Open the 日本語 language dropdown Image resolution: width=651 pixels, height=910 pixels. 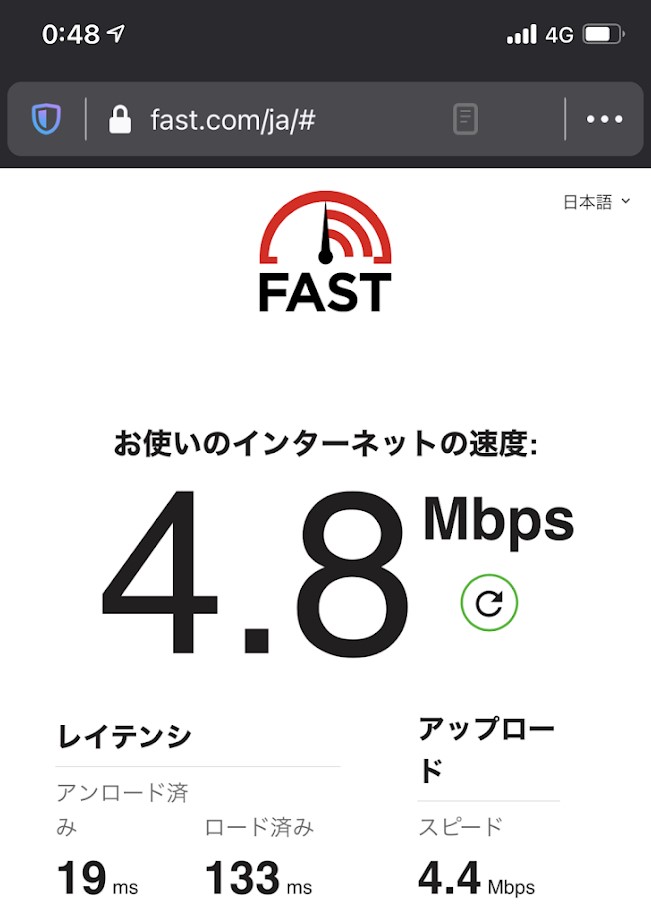point(596,202)
